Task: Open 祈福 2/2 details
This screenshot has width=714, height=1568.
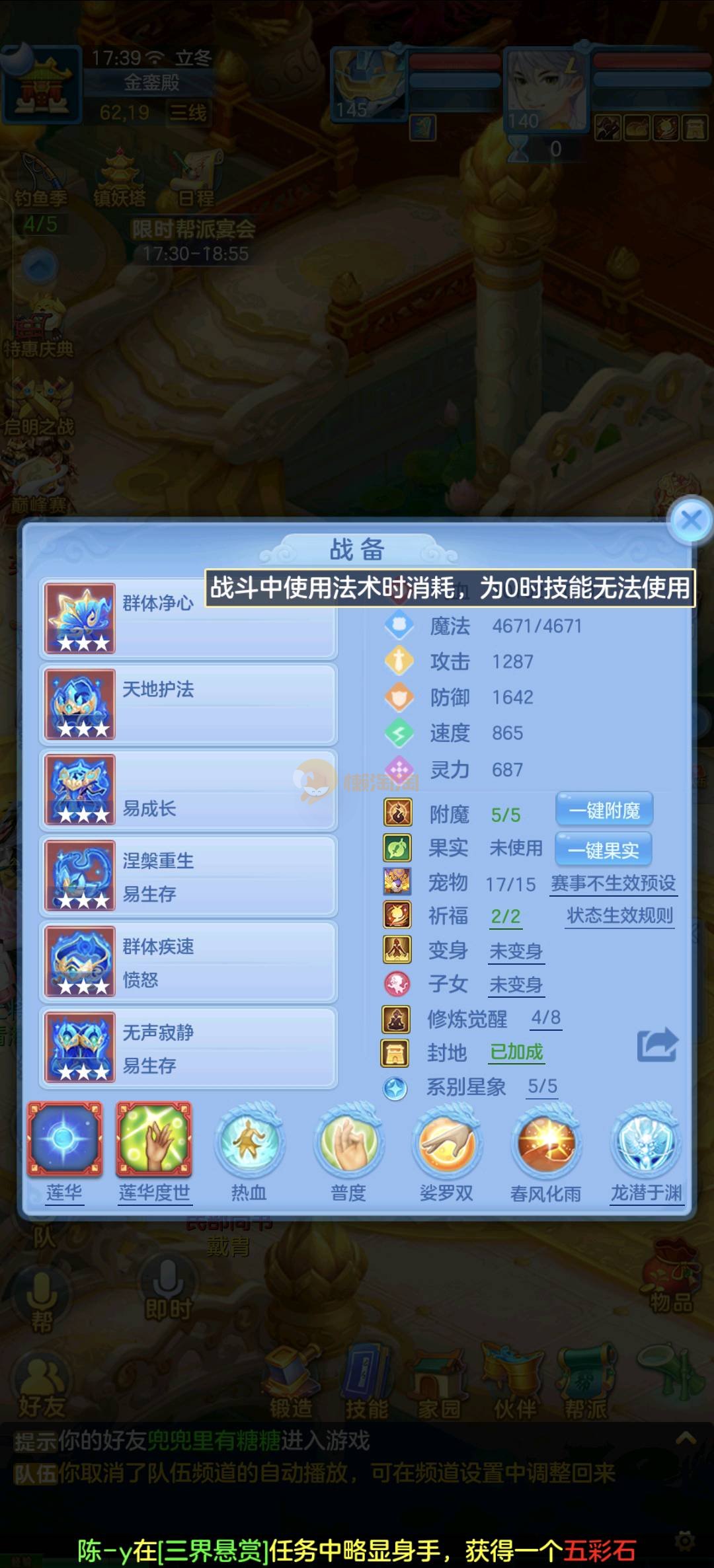Action: (x=505, y=916)
